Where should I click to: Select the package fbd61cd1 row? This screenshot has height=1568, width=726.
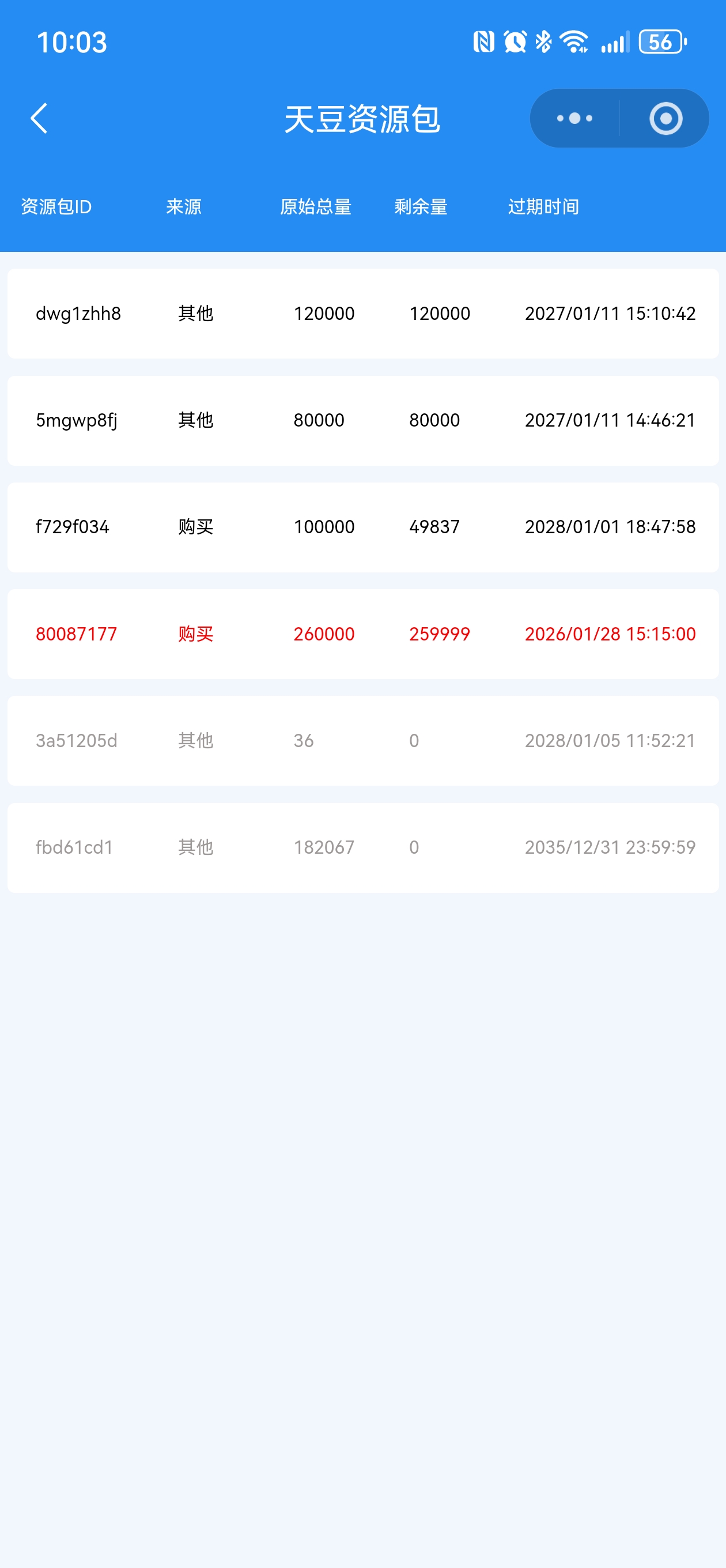[364, 847]
